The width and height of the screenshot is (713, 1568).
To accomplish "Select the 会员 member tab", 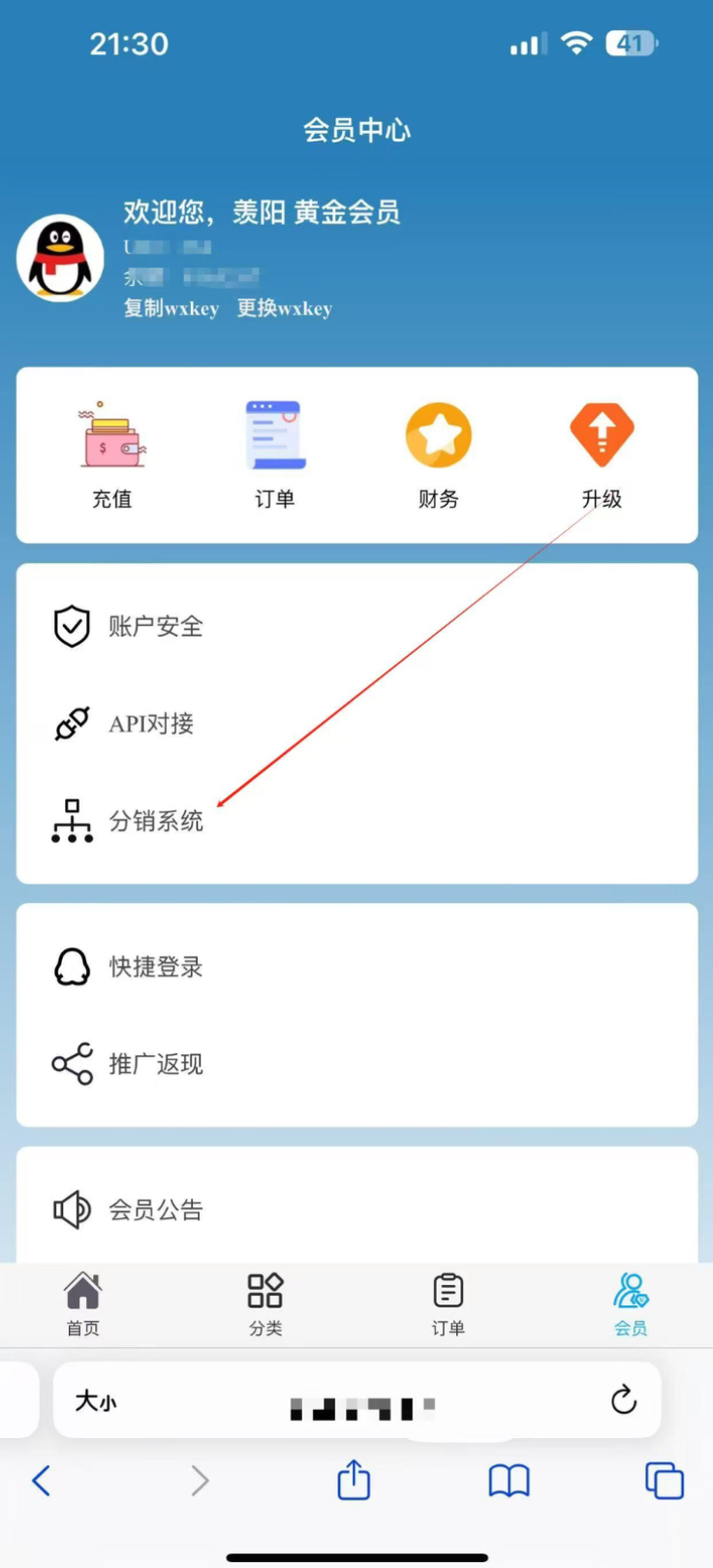I will tap(631, 1303).
